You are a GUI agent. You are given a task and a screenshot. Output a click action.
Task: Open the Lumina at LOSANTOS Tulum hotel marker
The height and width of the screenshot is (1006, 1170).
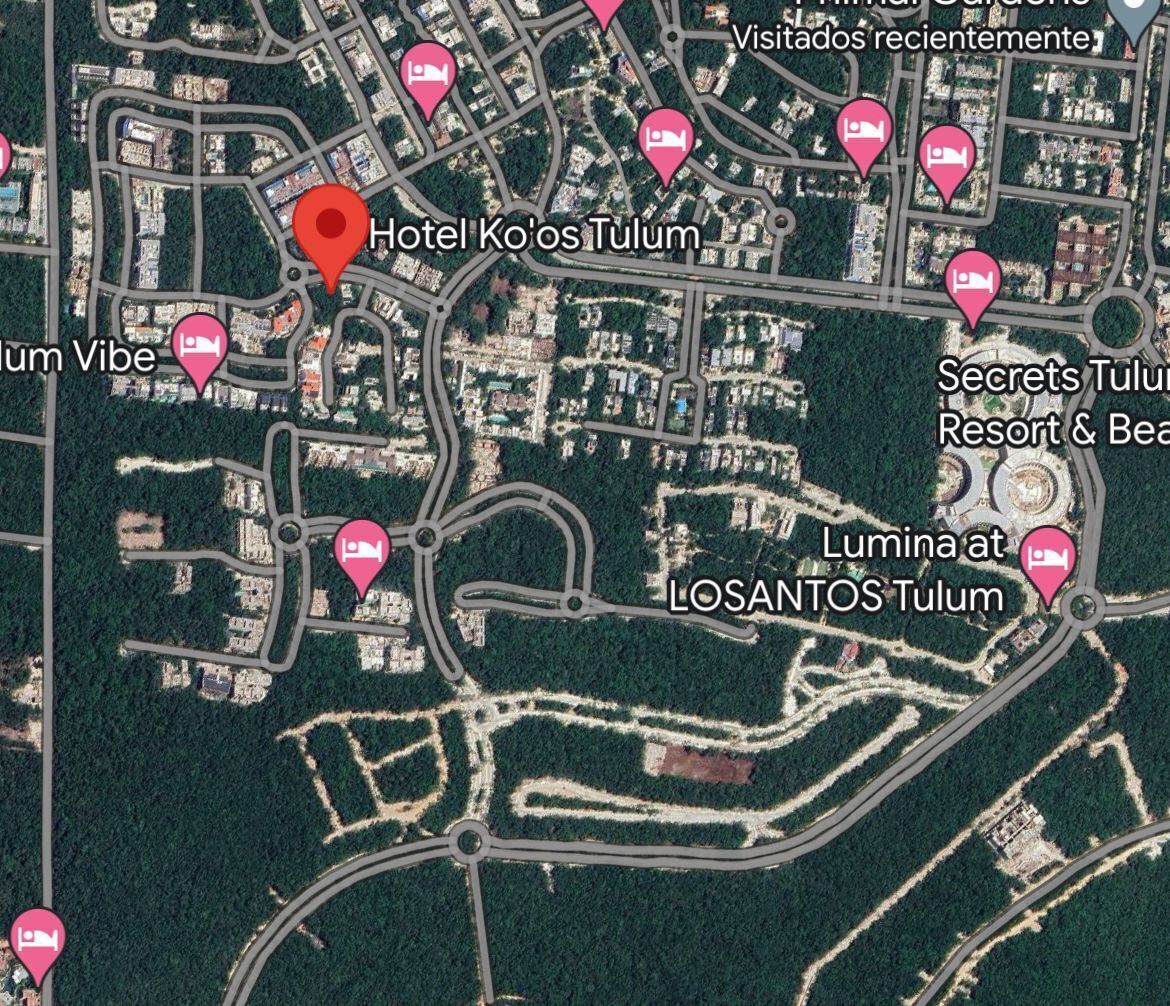[x=1047, y=557]
